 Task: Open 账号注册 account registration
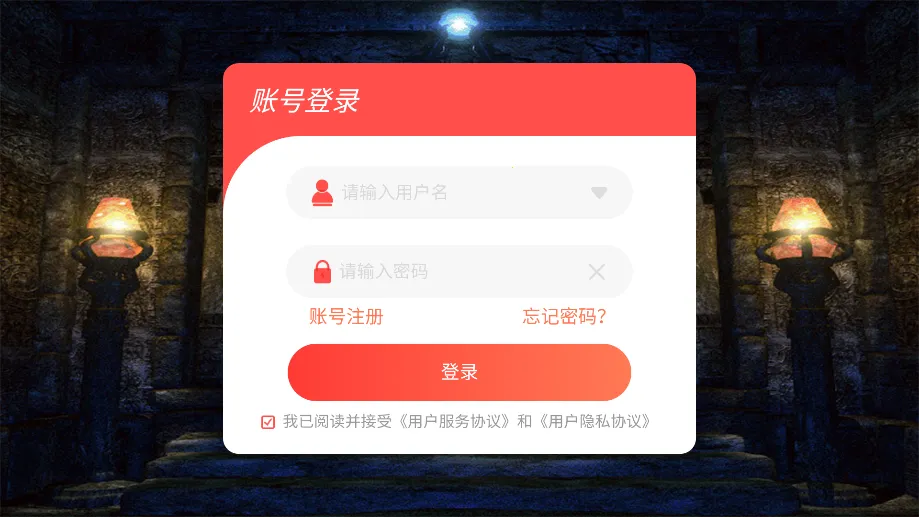tap(346, 317)
